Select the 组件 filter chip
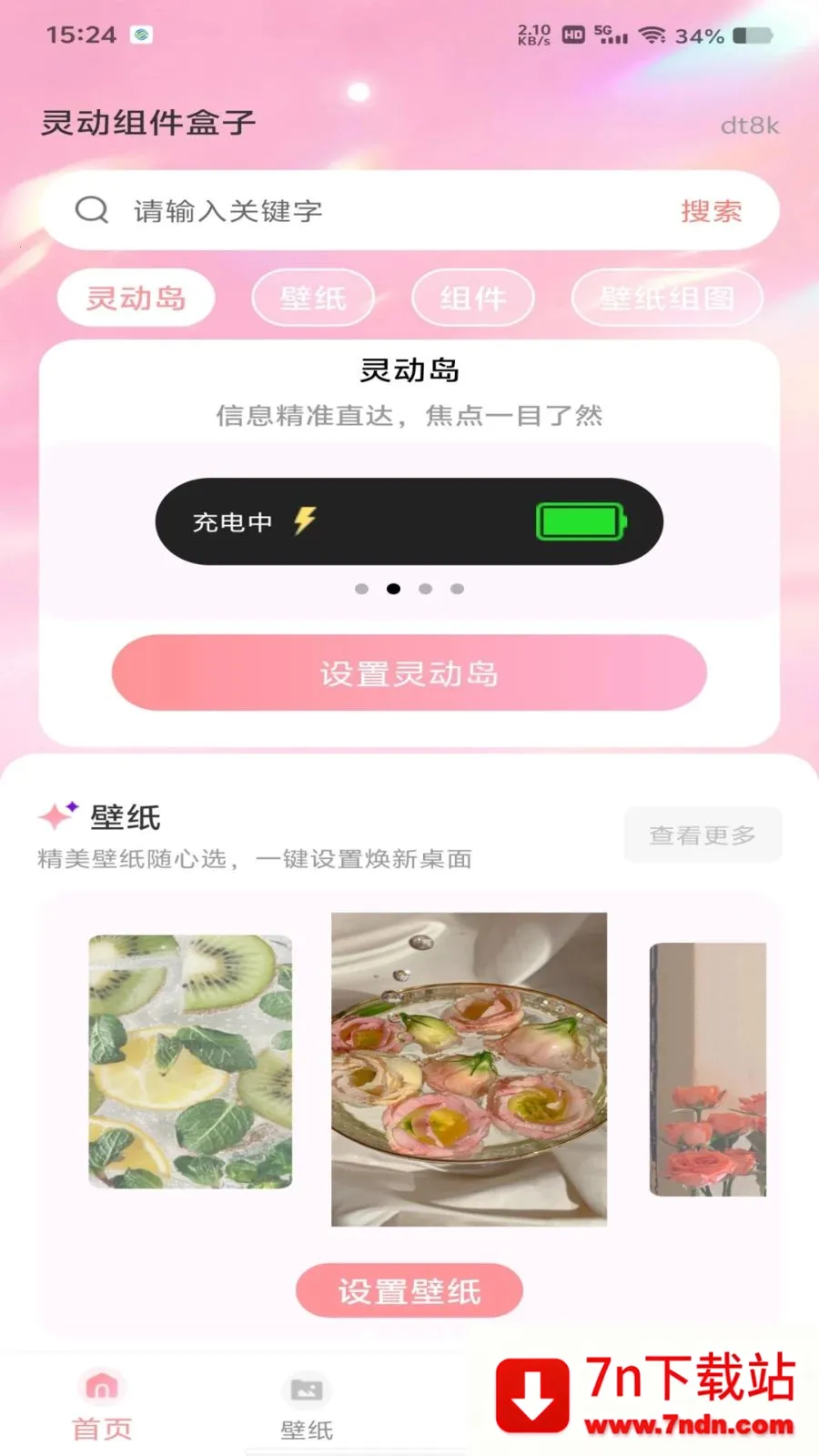The image size is (819, 1456). [x=473, y=298]
